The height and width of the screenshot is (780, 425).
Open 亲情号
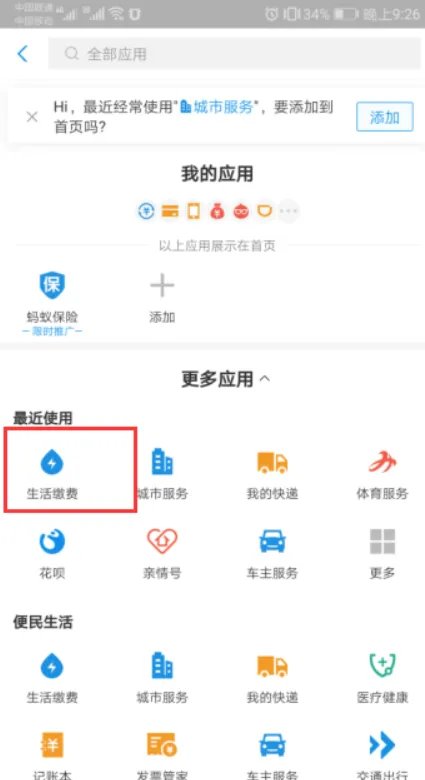[x=162, y=554]
